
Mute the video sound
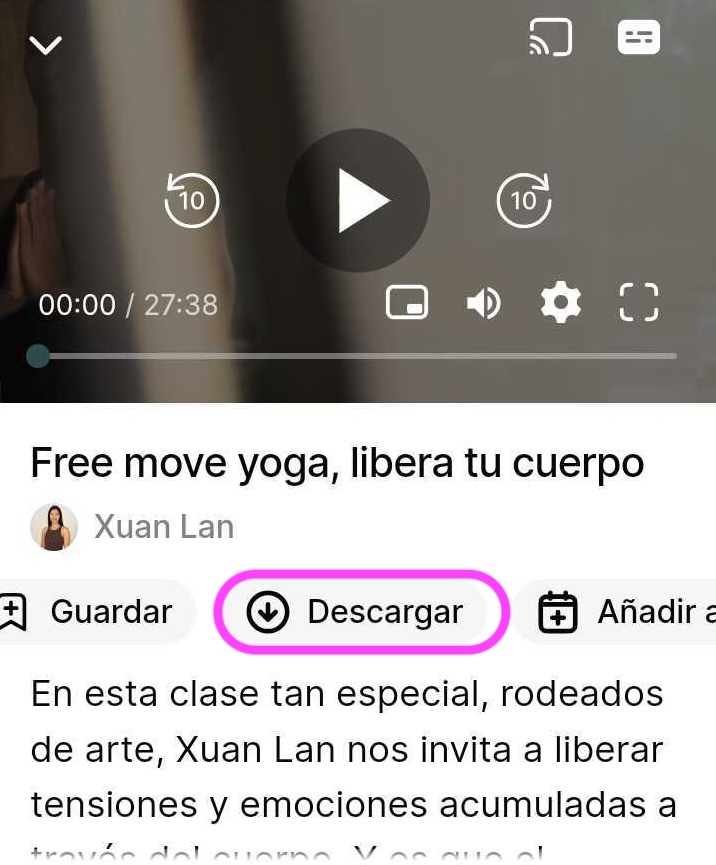tap(484, 302)
